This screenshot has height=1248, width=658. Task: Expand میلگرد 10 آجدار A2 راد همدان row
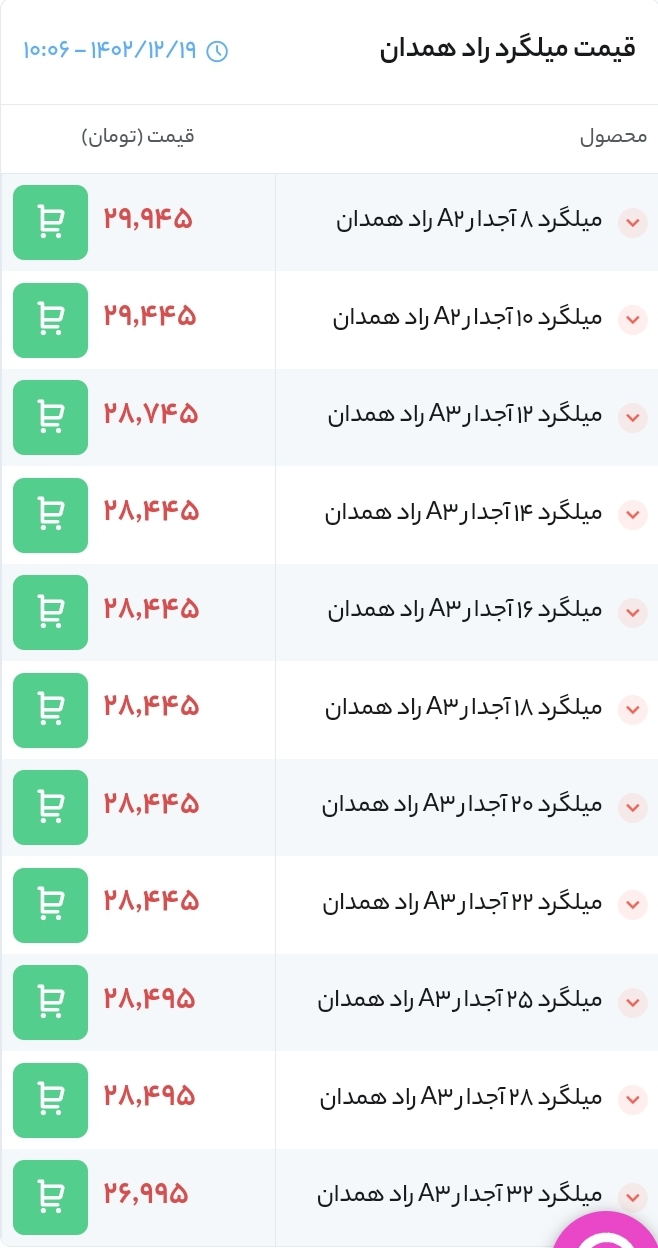pos(632,320)
